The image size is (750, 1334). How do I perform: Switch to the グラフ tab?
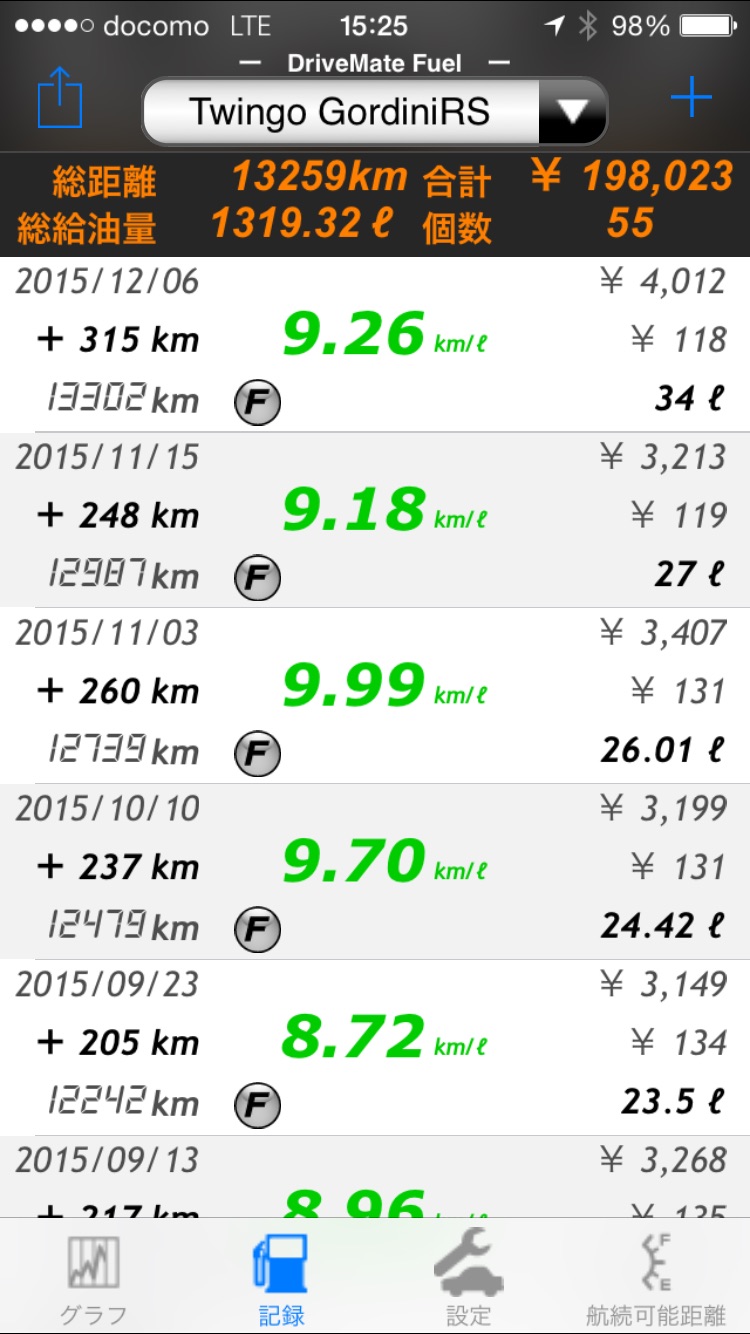point(93,1277)
